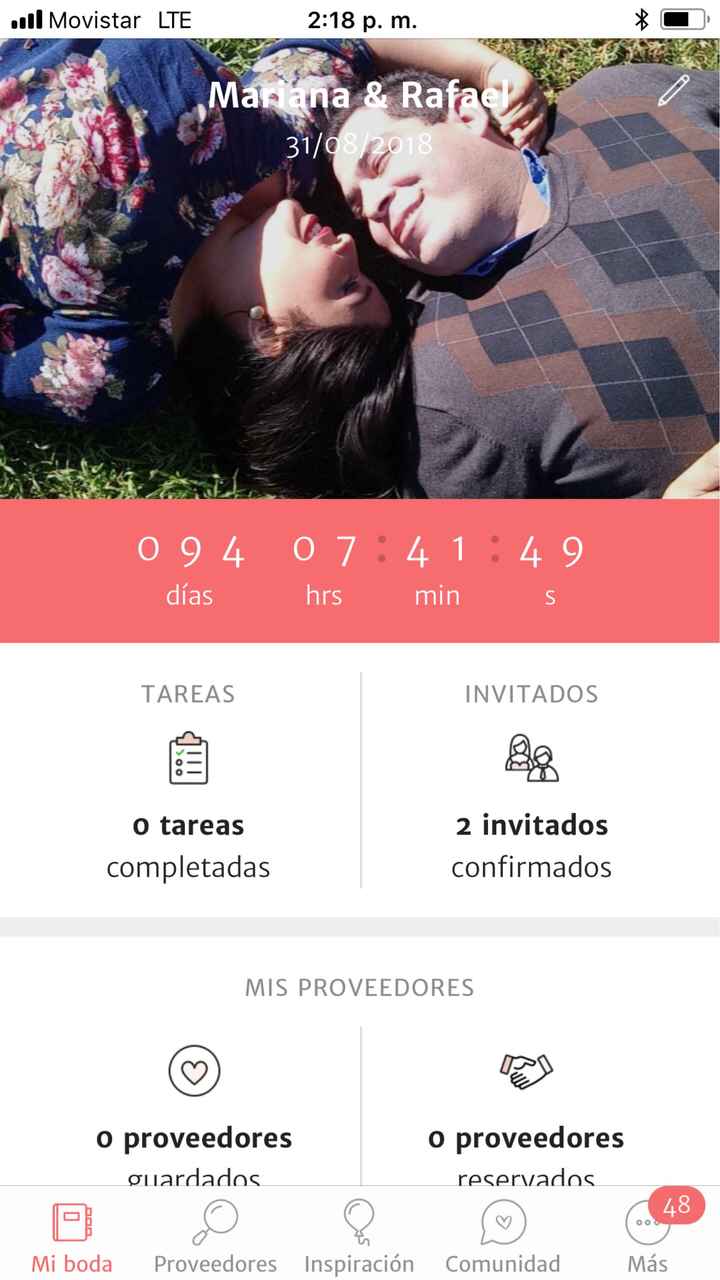
Task: Tap the Comunidad heart chat icon
Action: (x=502, y=1222)
